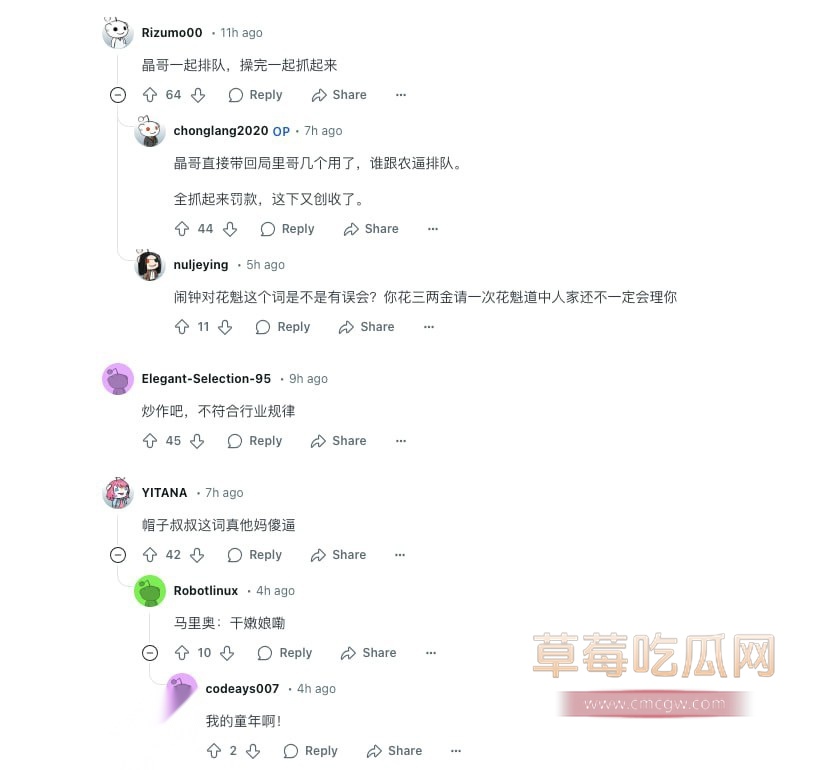Viewport: 825px width, 770px height.
Task: Share Elegant-Selection-95's comment
Action: (x=339, y=441)
